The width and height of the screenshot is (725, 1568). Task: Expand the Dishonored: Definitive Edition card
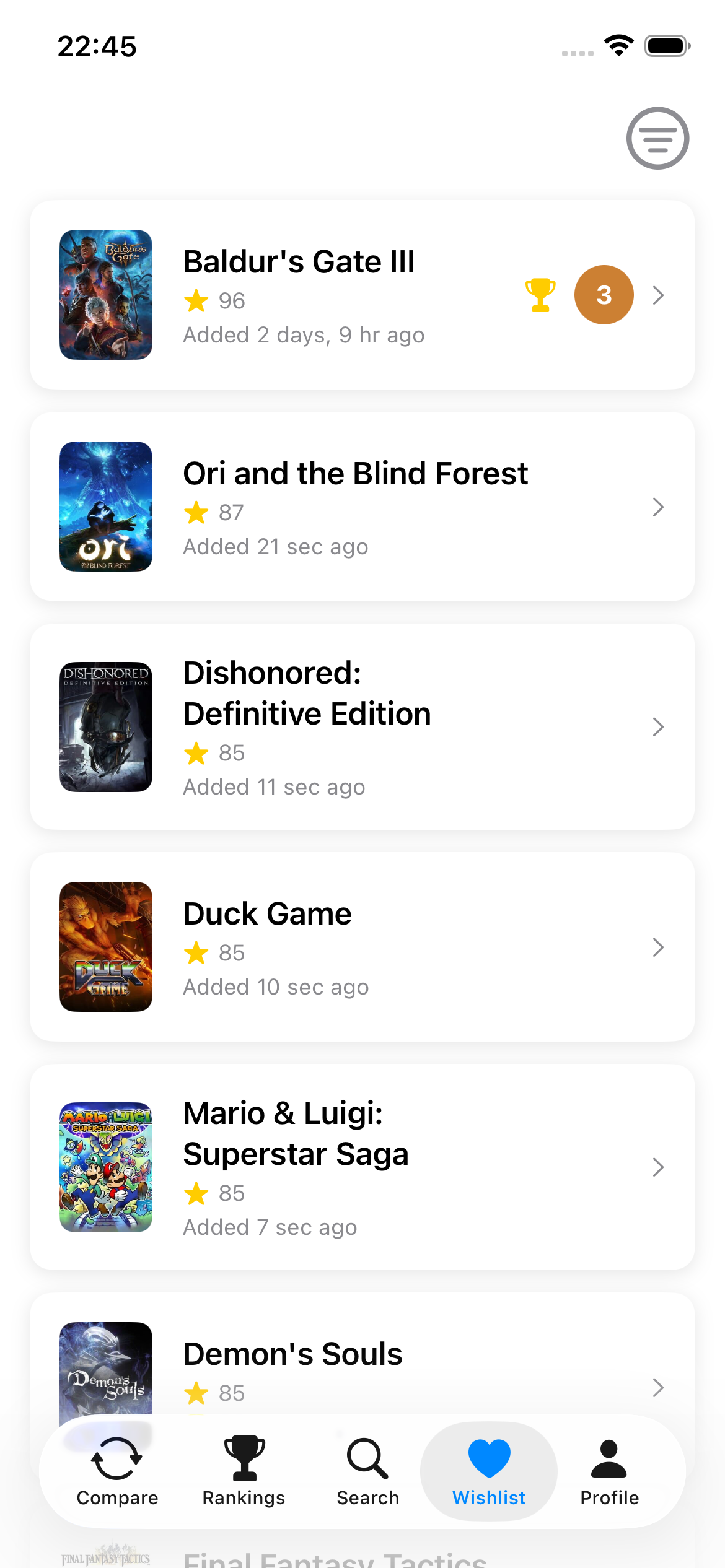[x=657, y=727]
